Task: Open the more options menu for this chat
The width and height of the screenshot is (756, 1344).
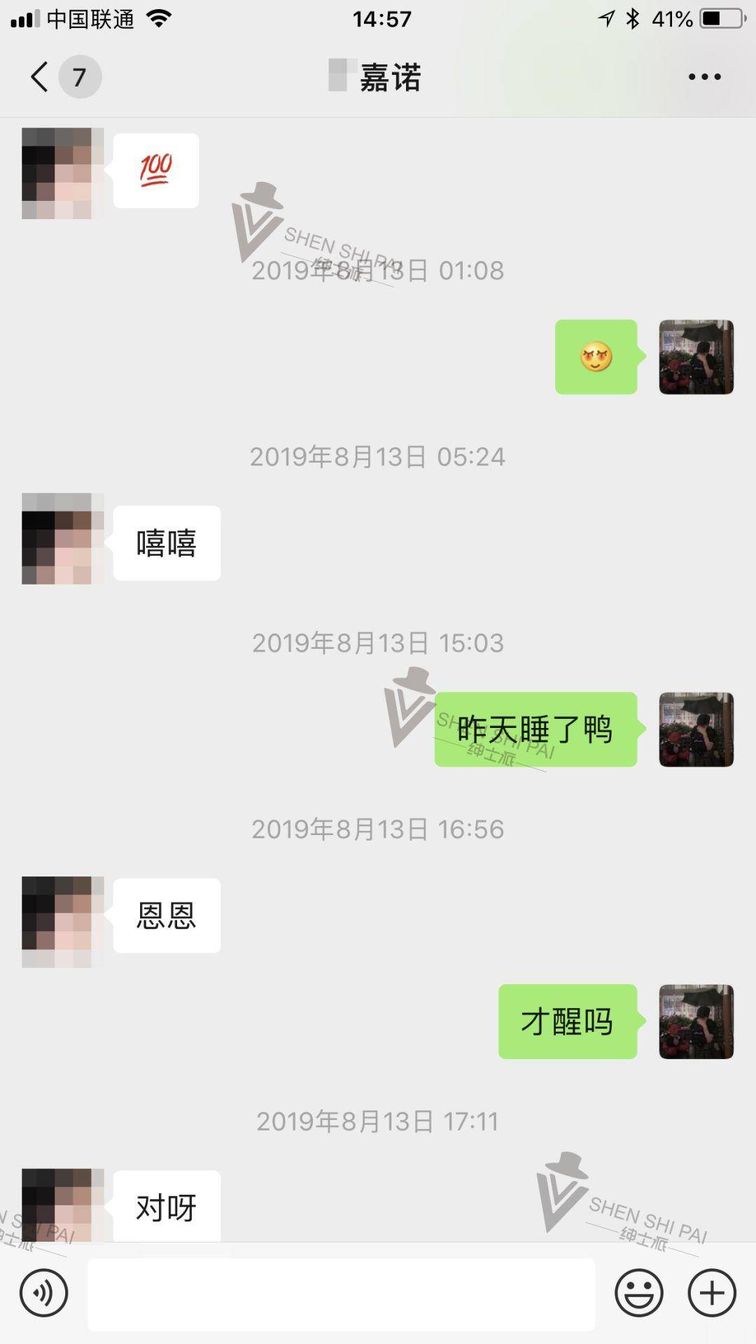Action: (706, 76)
